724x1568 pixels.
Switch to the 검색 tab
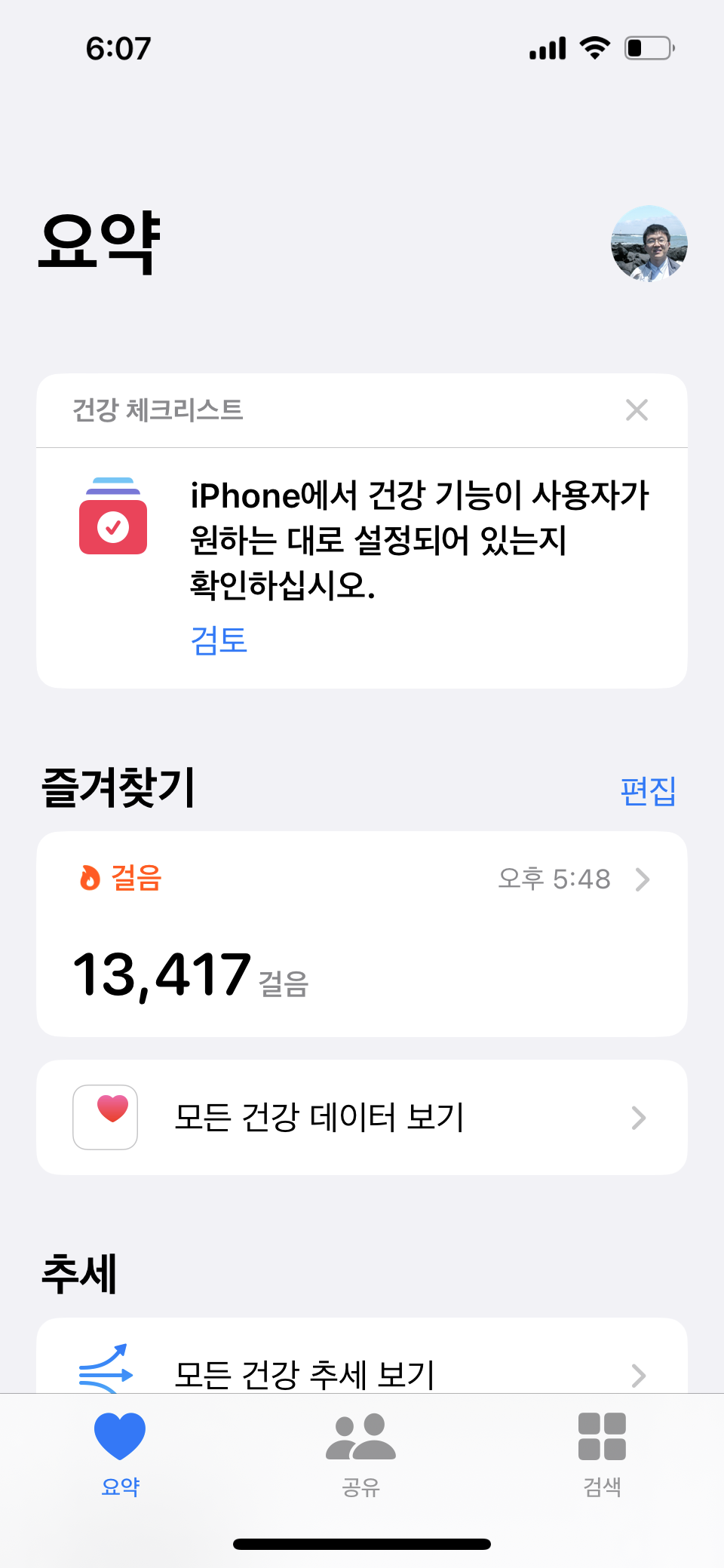[602, 1454]
